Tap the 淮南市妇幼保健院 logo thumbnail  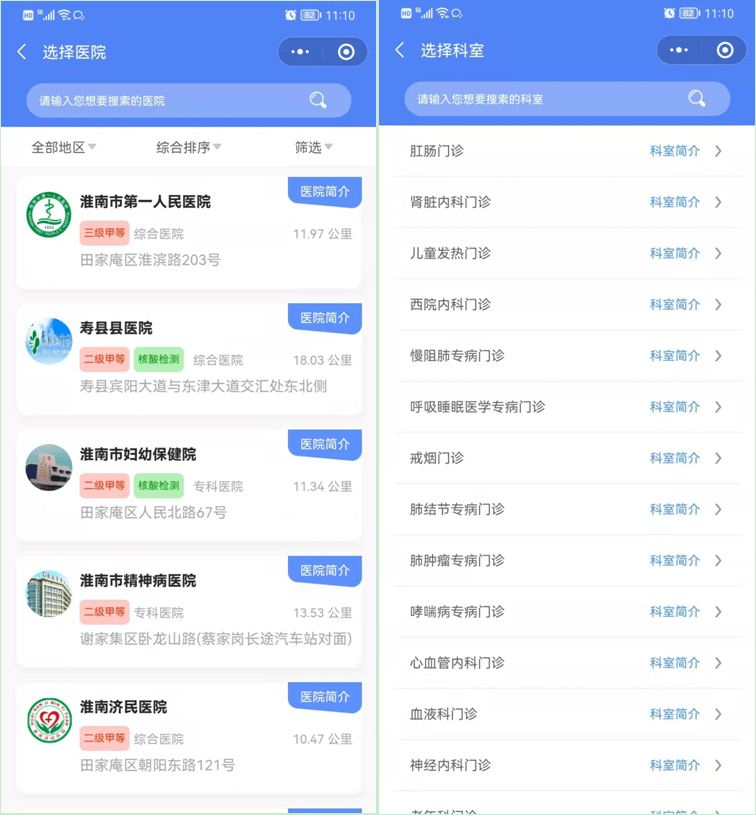pos(48,469)
